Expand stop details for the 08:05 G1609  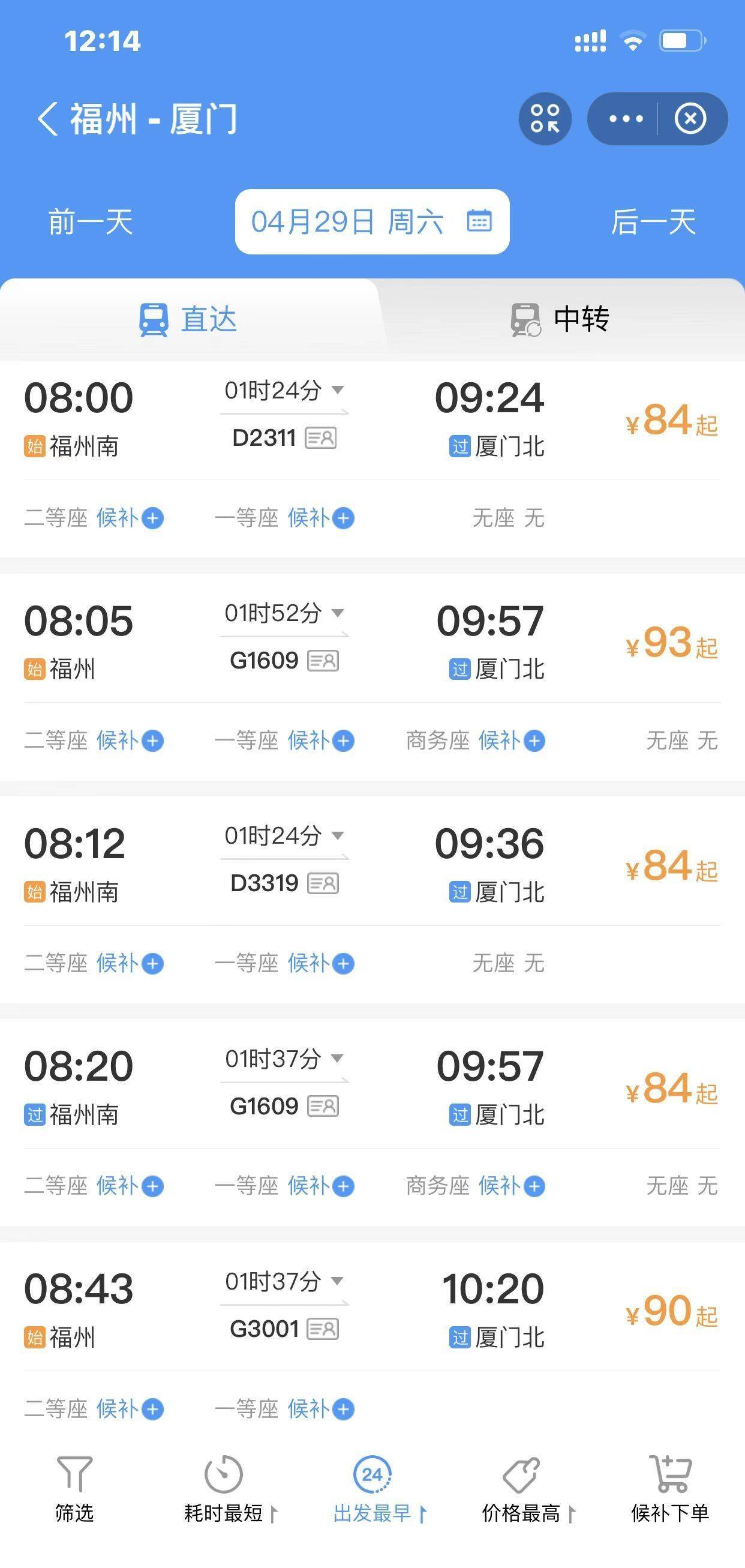tap(337, 613)
